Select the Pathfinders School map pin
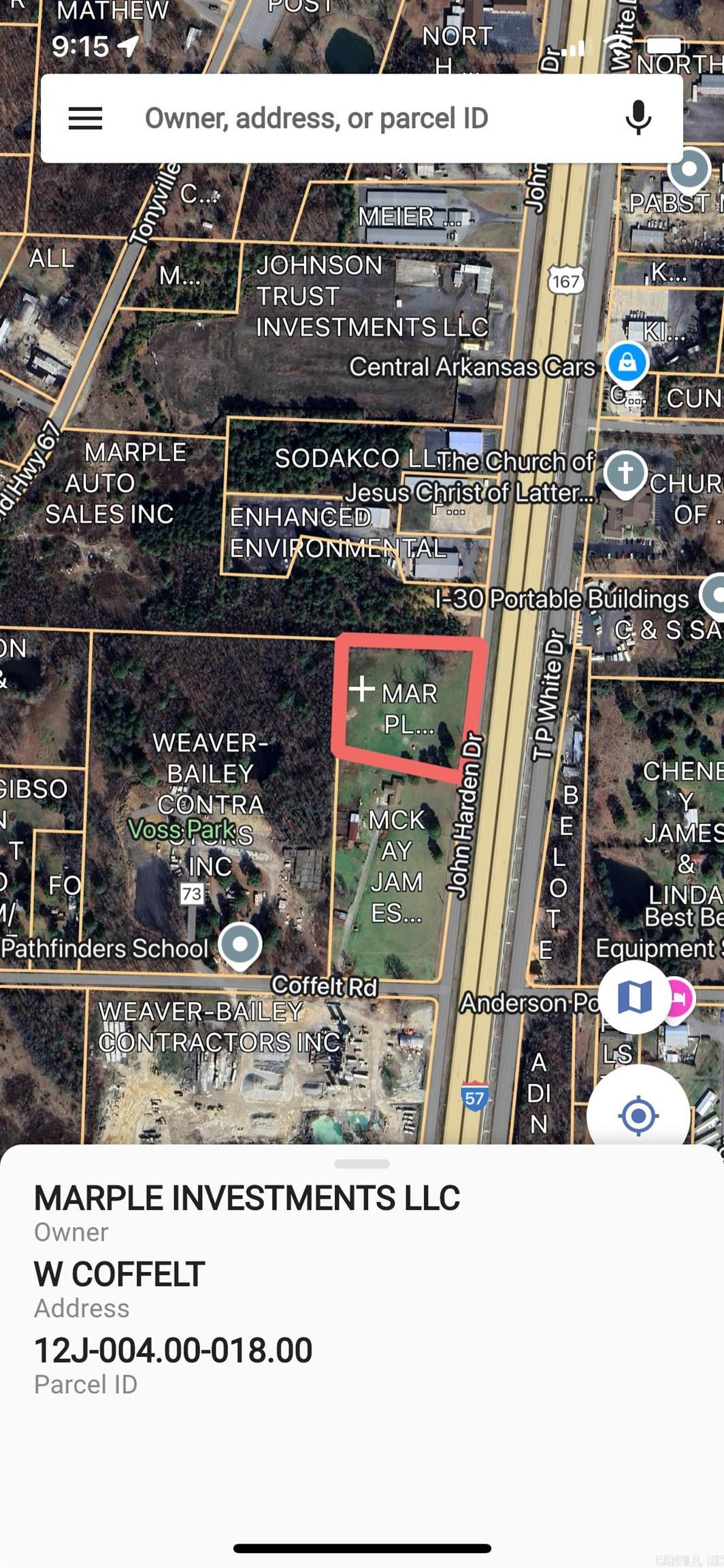 point(240,945)
